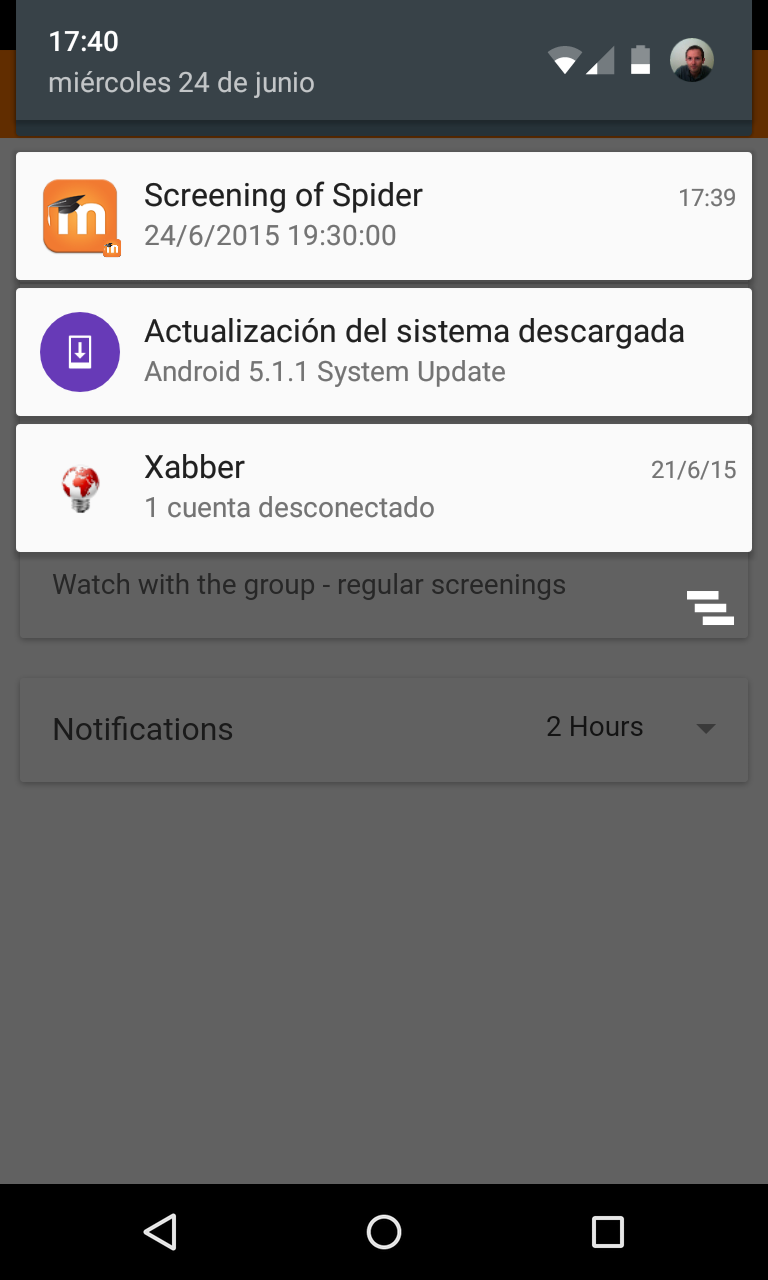Open the Android 5.1.1 System Update notification
Screen dimensions: 768x1280
(x=384, y=352)
